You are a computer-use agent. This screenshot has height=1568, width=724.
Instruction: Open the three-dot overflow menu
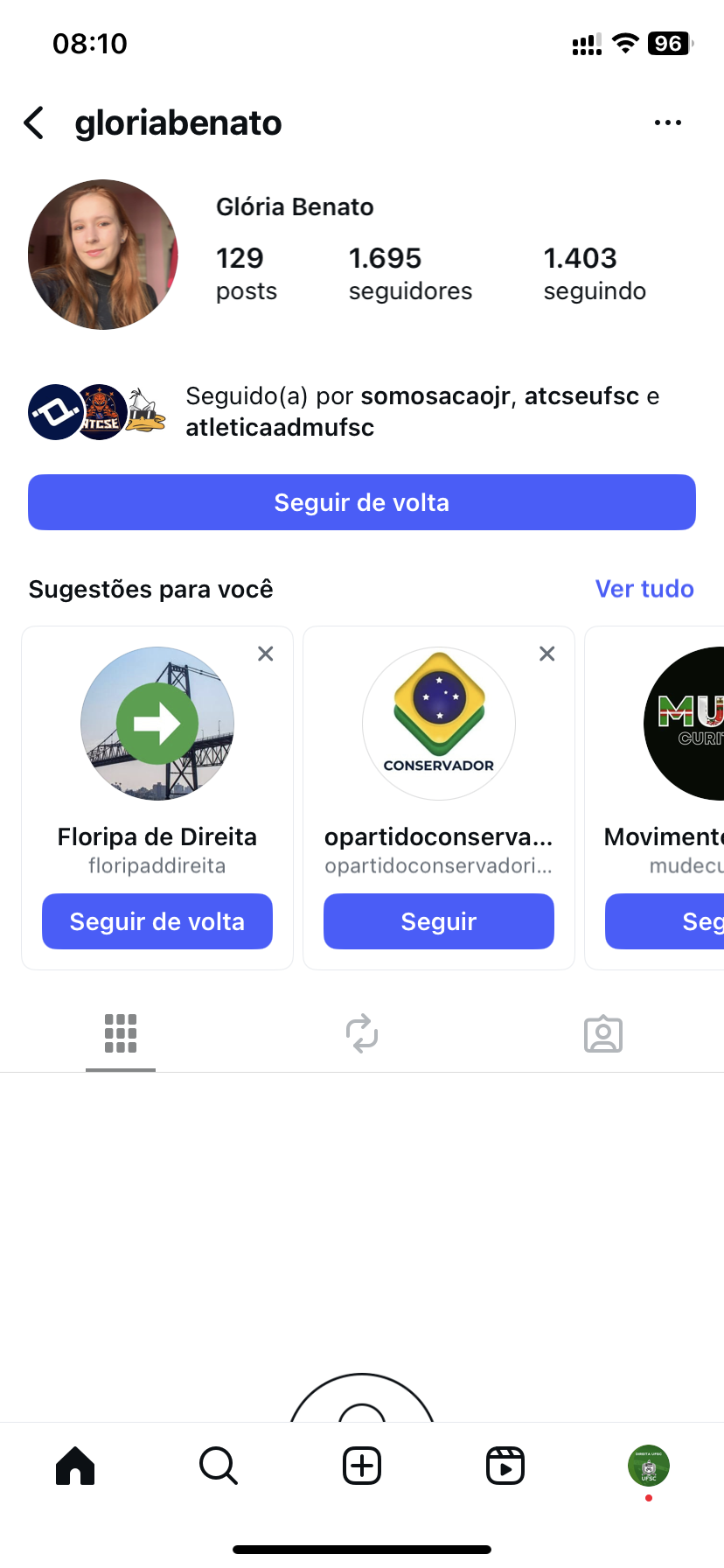667,123
